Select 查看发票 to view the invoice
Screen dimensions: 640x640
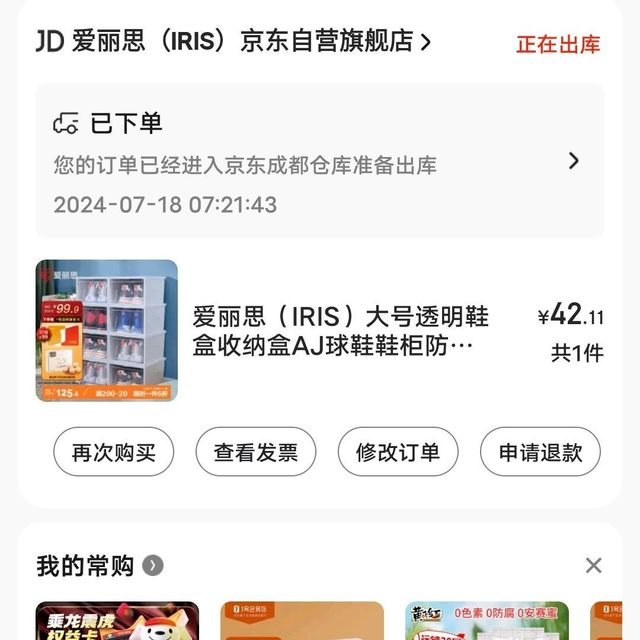[x=256, y=452]
